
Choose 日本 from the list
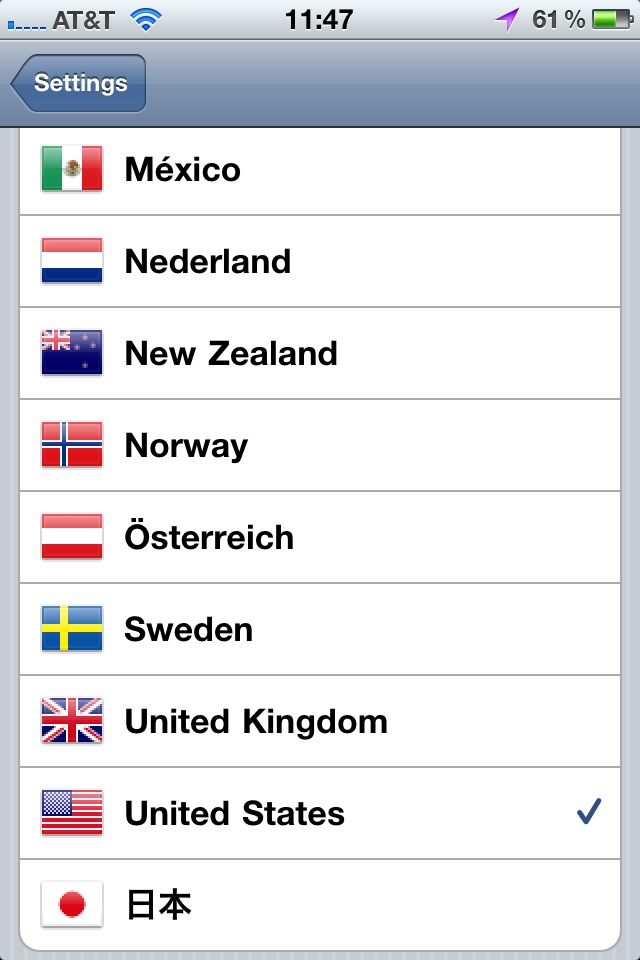[320, 905]
